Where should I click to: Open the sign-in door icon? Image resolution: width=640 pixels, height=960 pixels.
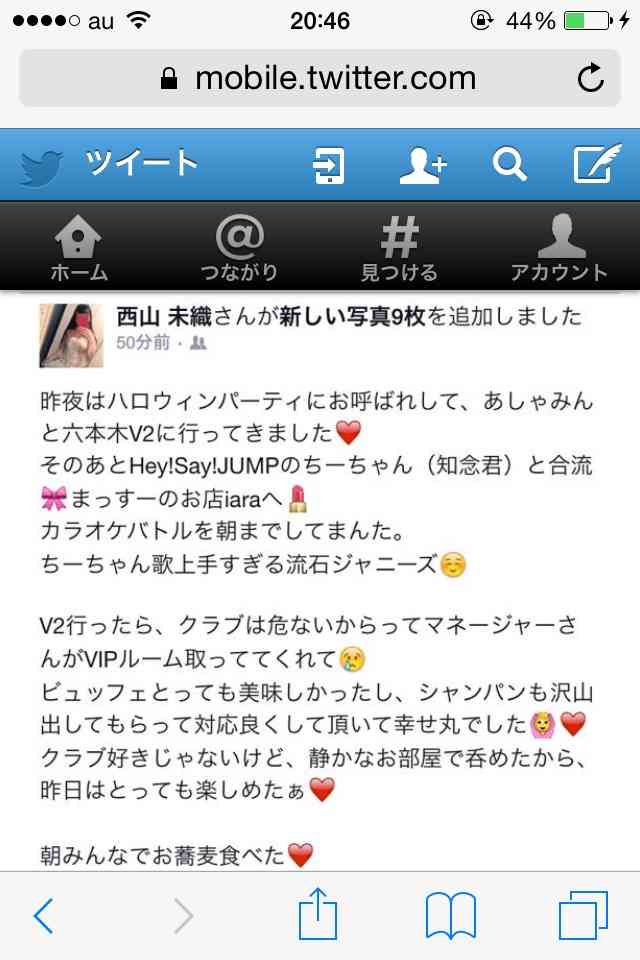329,165
